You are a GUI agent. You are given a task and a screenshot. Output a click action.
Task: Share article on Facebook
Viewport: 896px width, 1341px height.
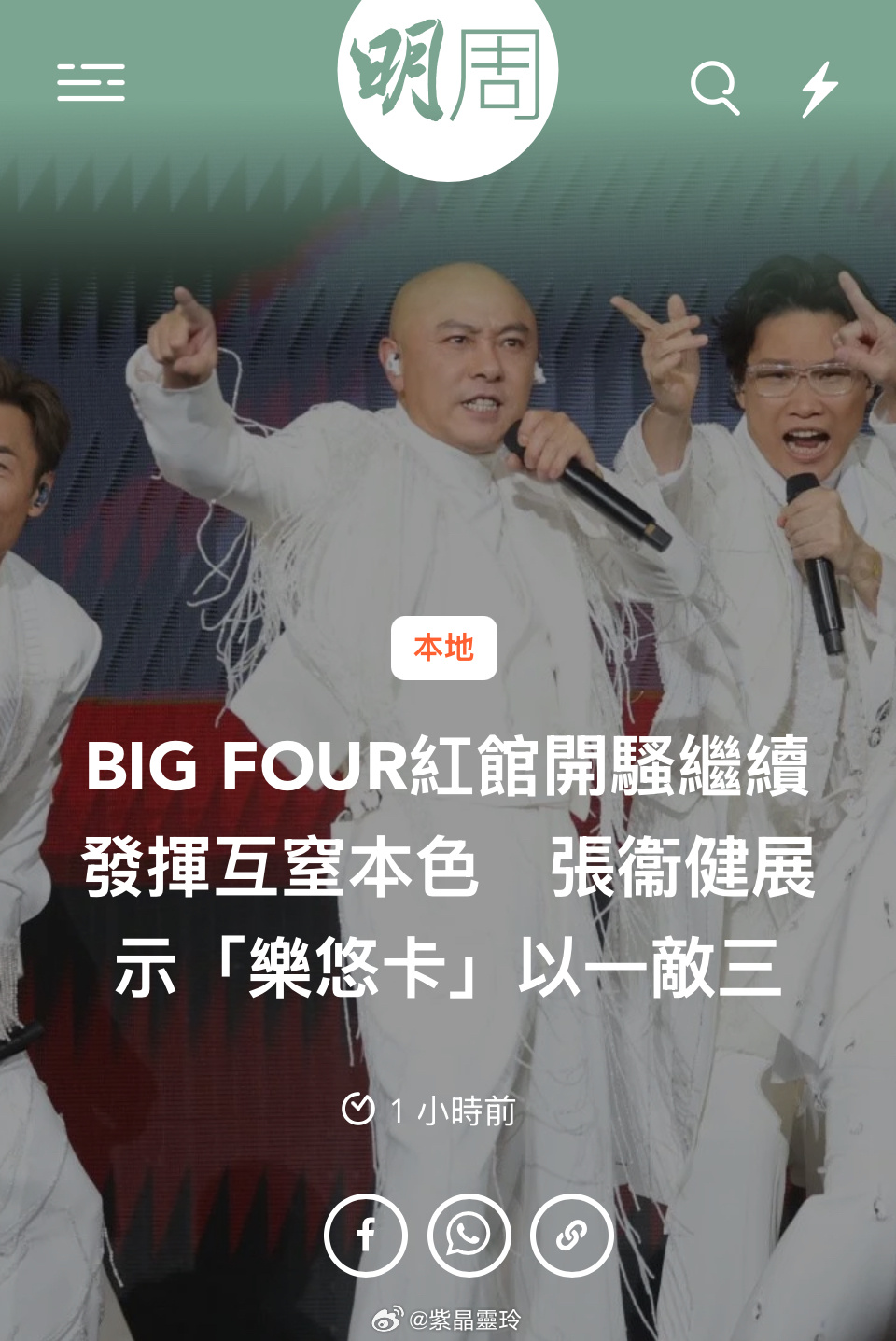tap(366, 1235)
